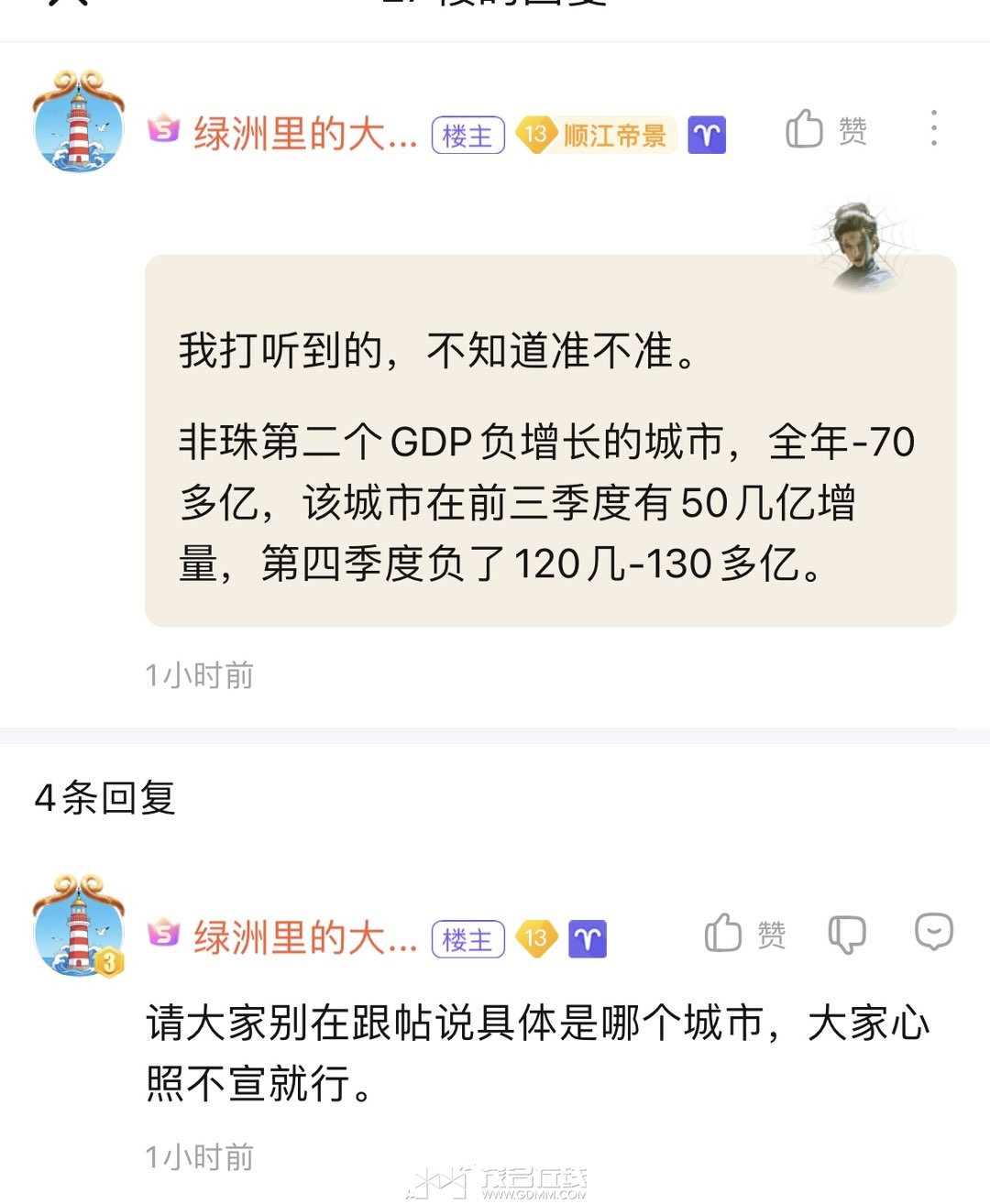The image size is (990, 1204).
Task: Like the main post by 绿洲里的大...
Action: [x=825, y=129]
